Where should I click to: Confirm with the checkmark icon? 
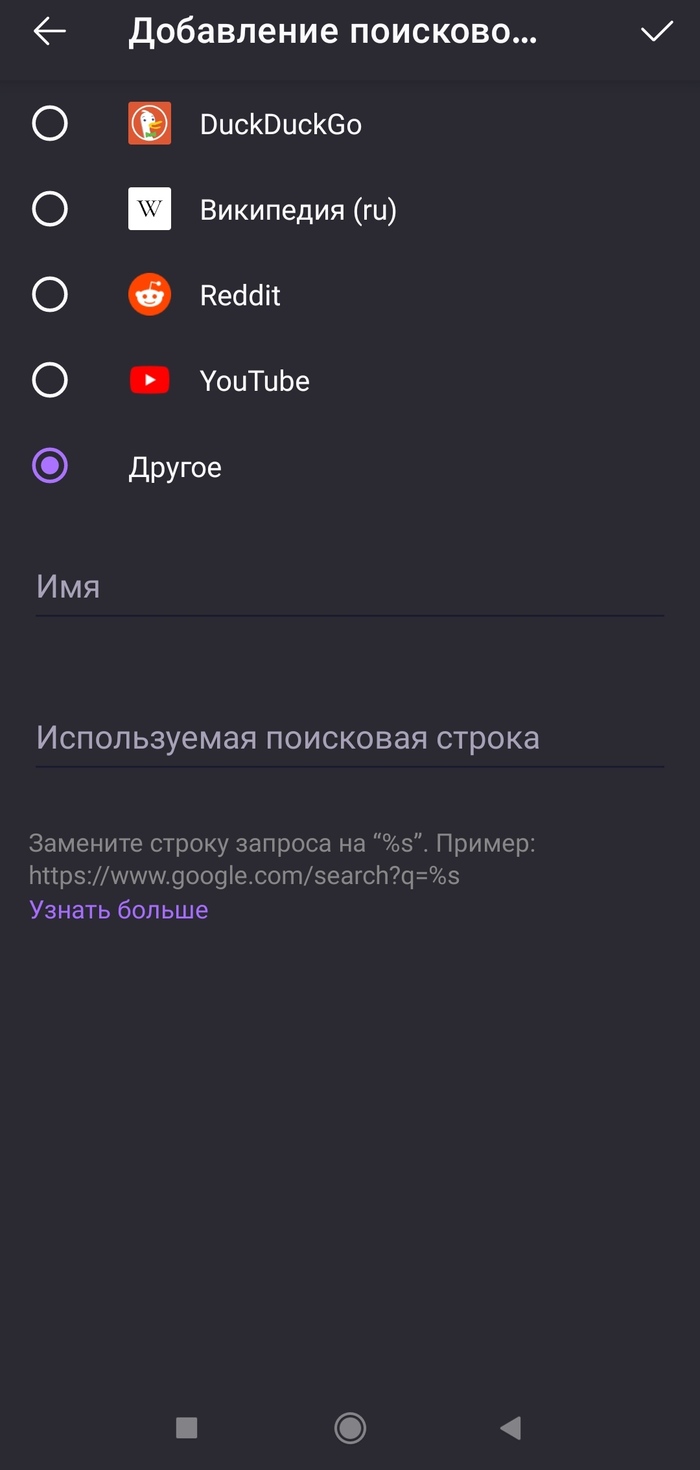(657, 32)
